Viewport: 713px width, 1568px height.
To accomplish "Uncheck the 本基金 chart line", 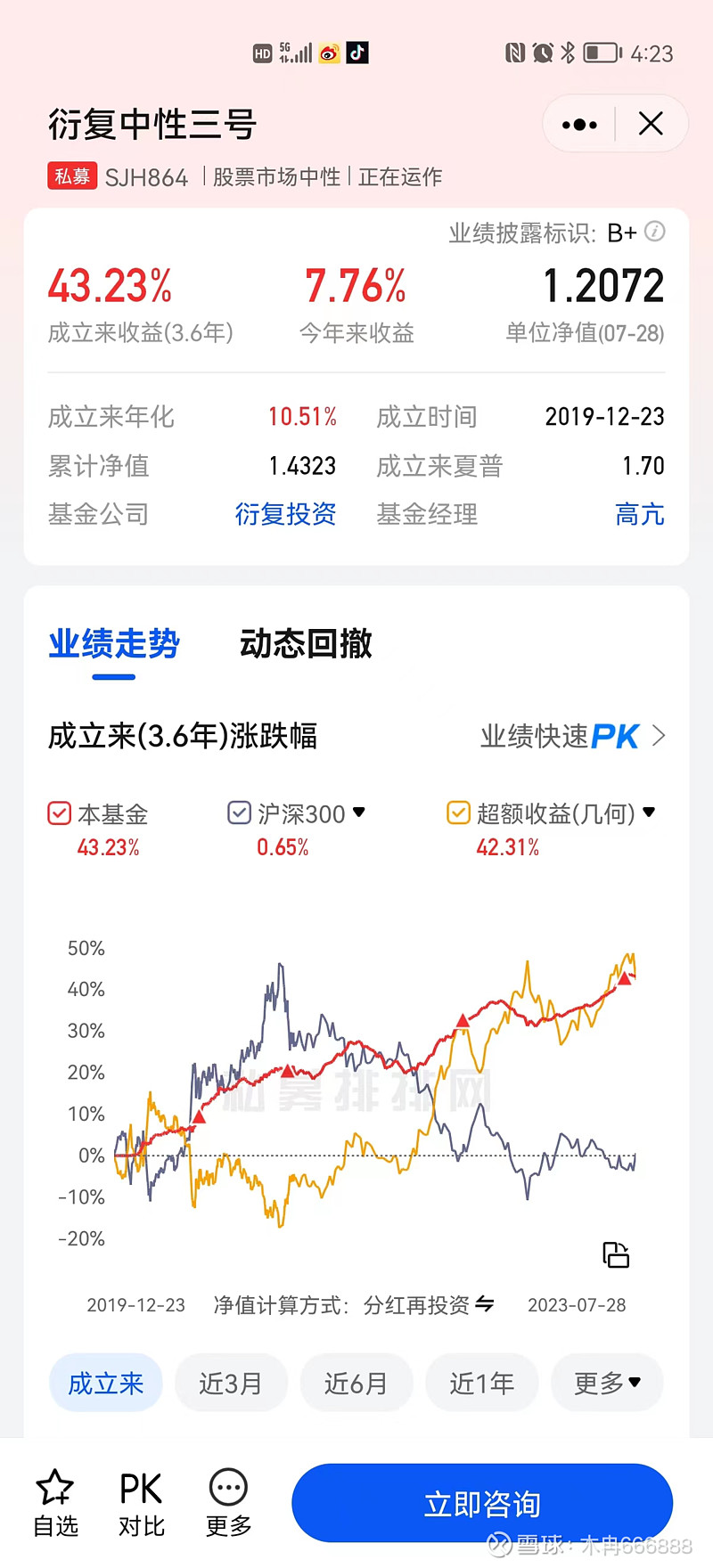I will point(59,813).
